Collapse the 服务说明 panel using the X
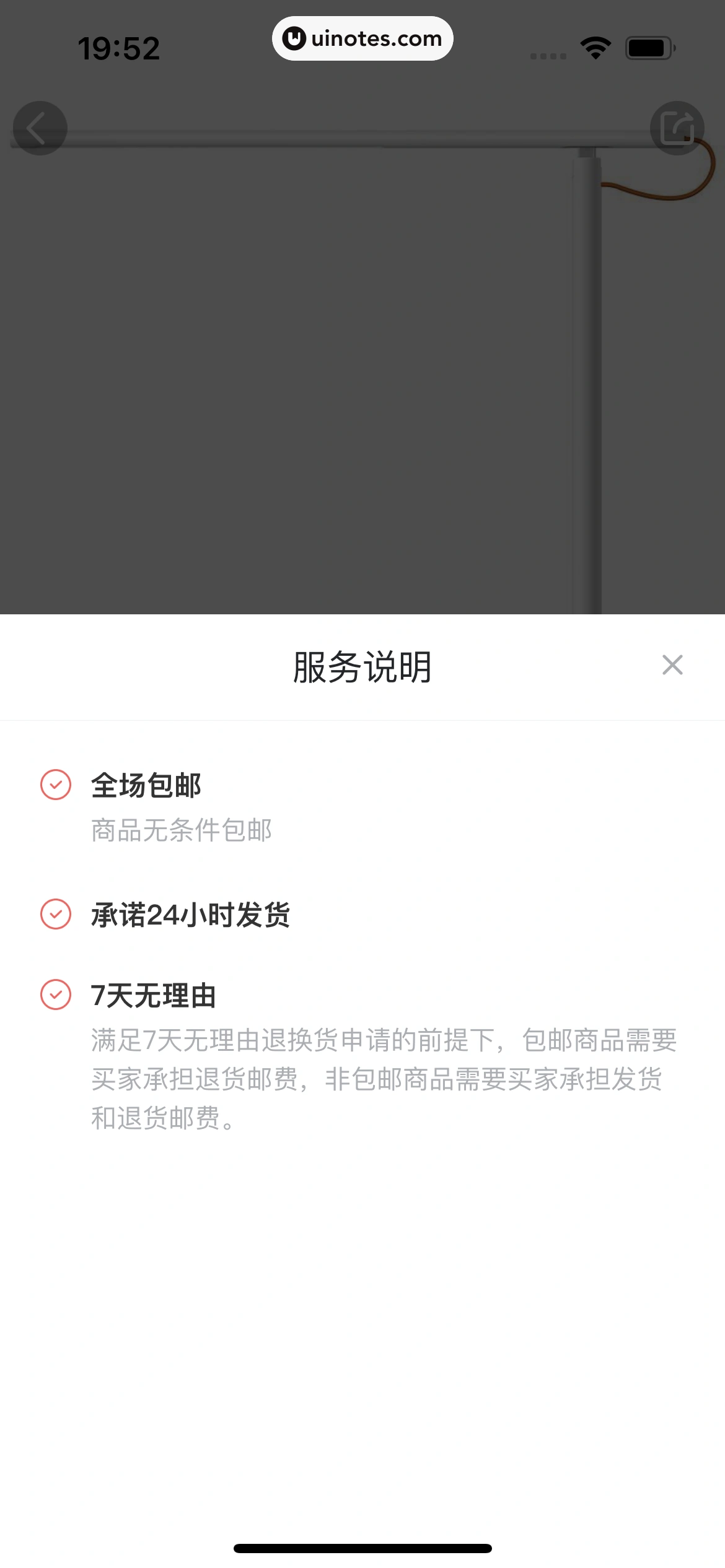 (x=673, y=665)
